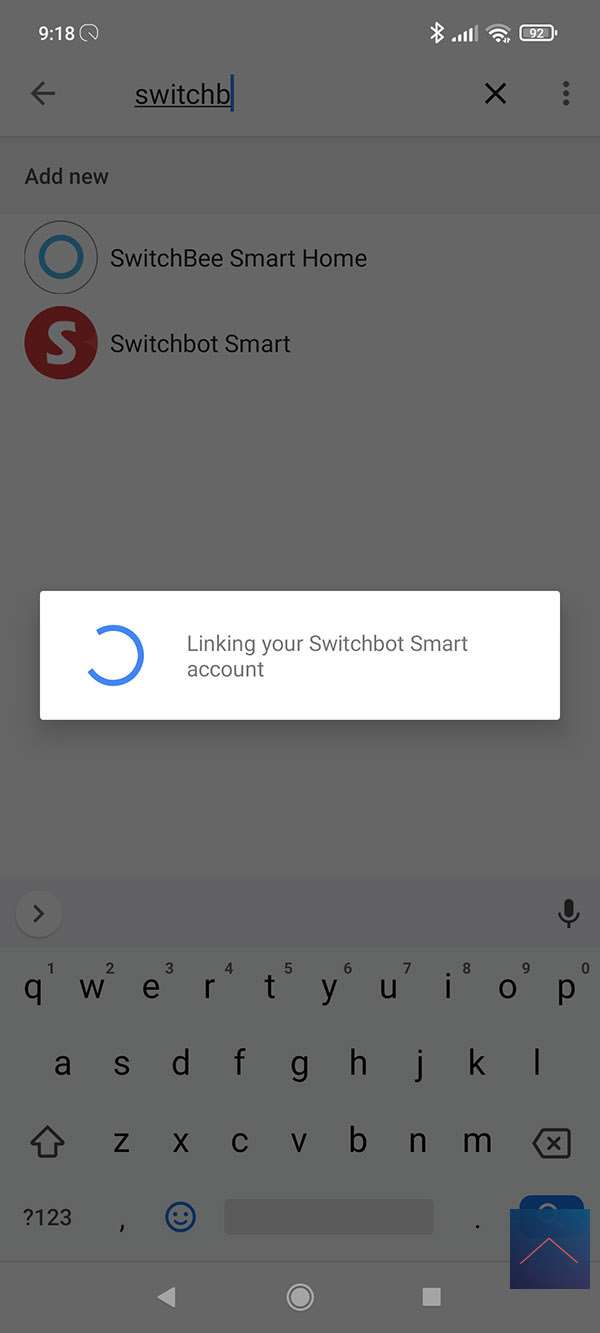Open the three-dot overflow menu
This screenshot has height=1333, width=600.
click(x=565, y=94)
